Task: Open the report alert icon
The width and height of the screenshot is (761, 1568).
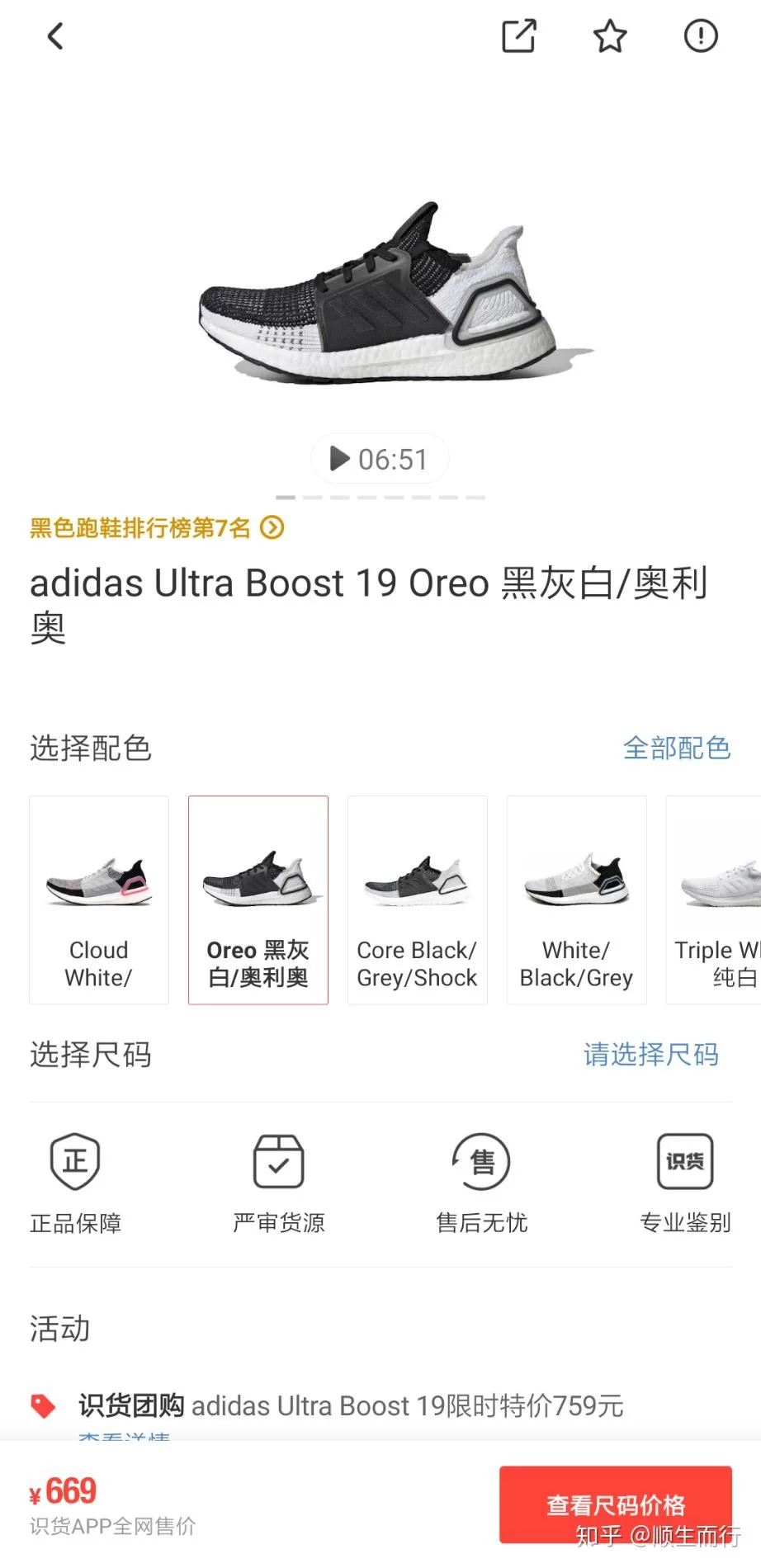Action: coord(701,36)
